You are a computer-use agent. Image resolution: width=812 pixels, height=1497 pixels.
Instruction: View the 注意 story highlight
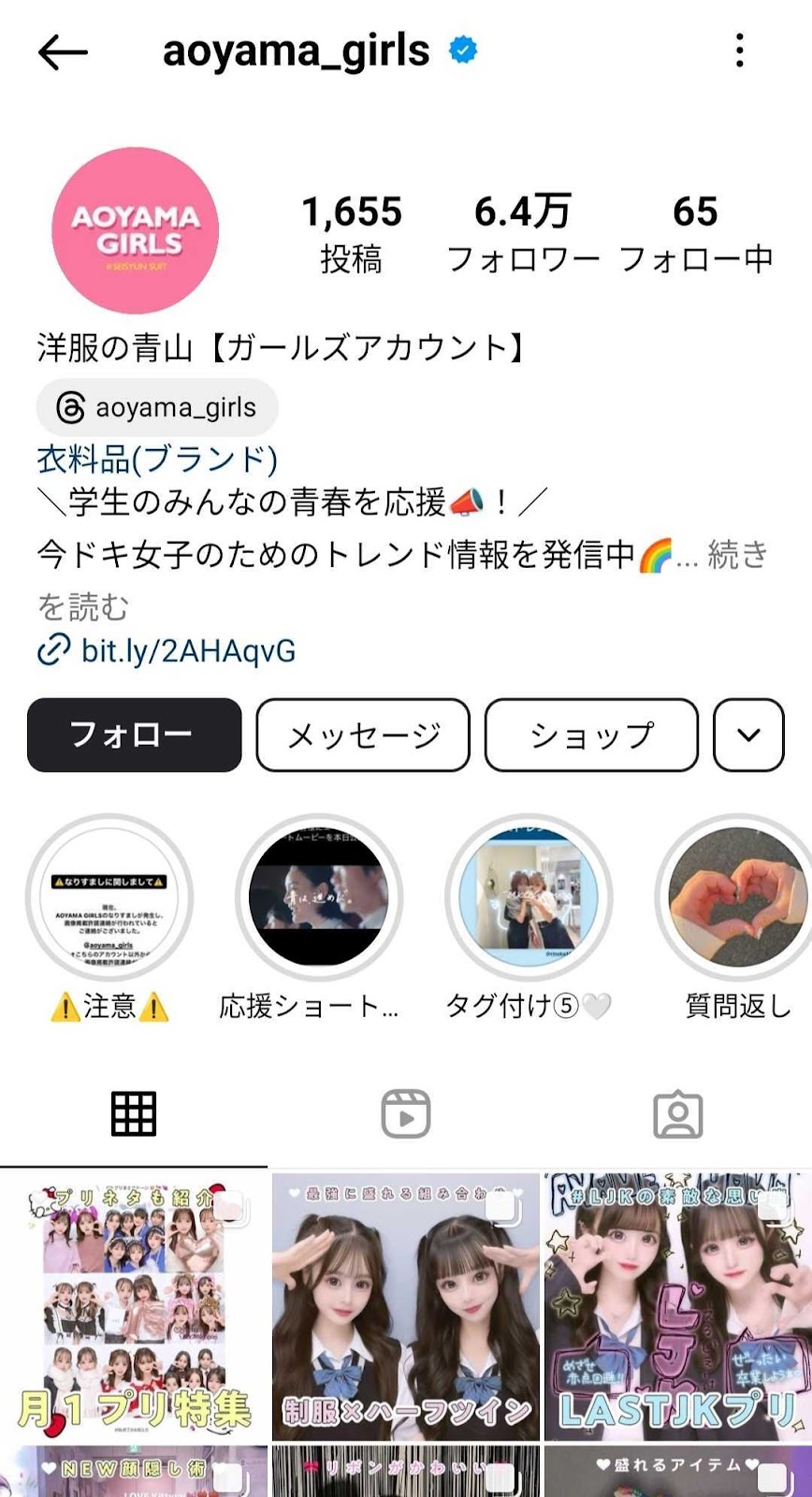point(109,898)
